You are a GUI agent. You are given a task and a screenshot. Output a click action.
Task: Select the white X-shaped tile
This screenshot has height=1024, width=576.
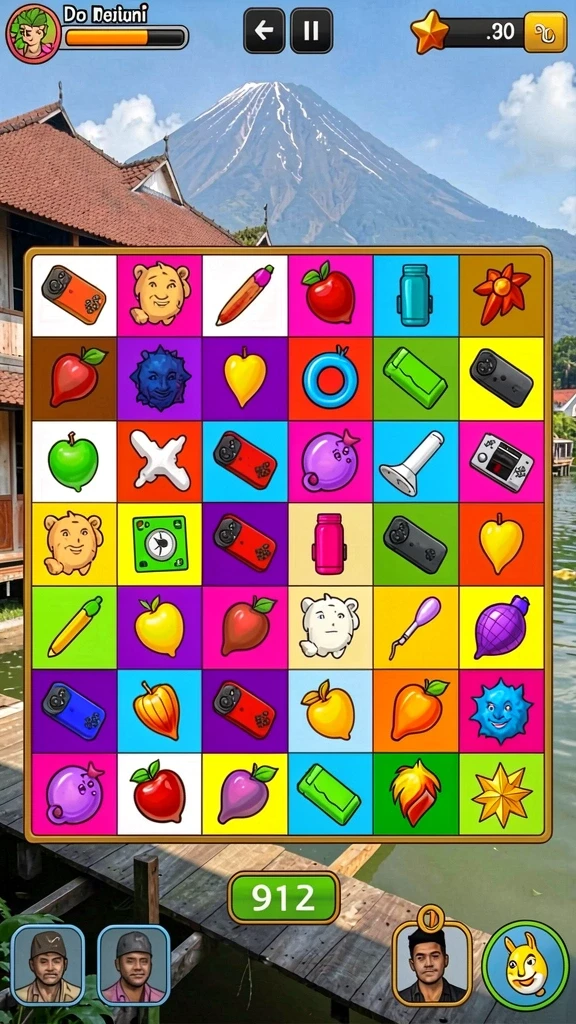coord(160,462)
